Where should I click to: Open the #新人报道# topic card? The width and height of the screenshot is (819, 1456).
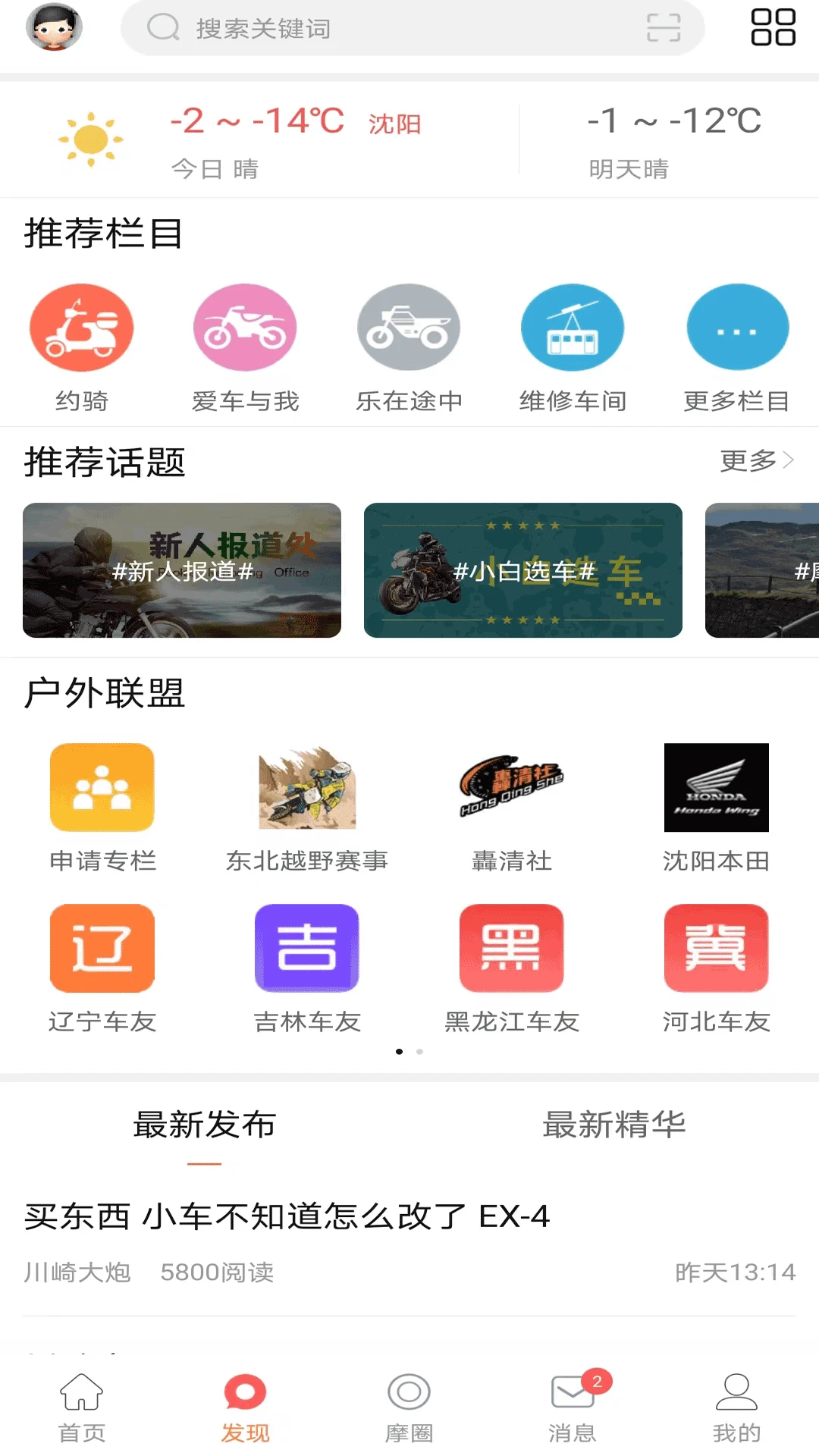click(182, 570)
